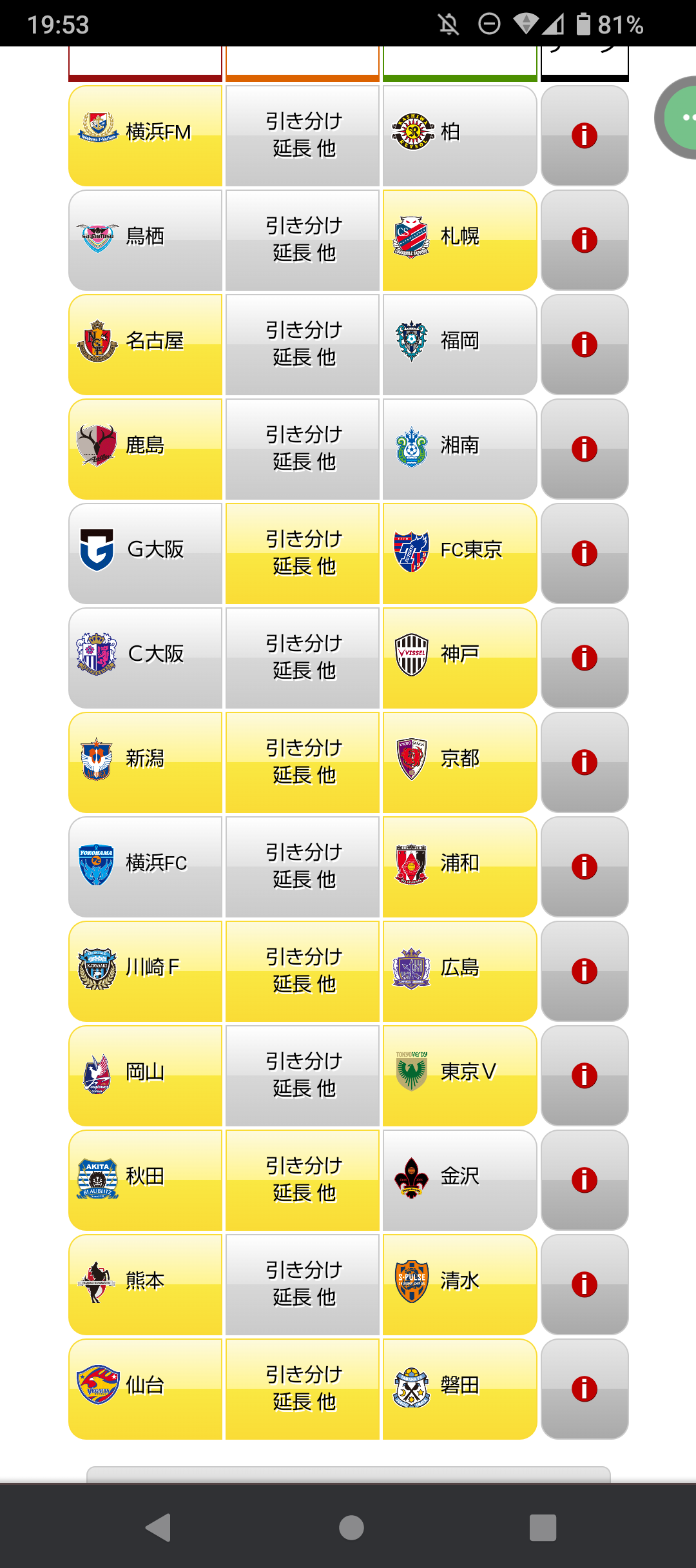Open the green floating chat bubble
Image resolution: width=696 pixels, height=1568 pixels.
(680, 117)
